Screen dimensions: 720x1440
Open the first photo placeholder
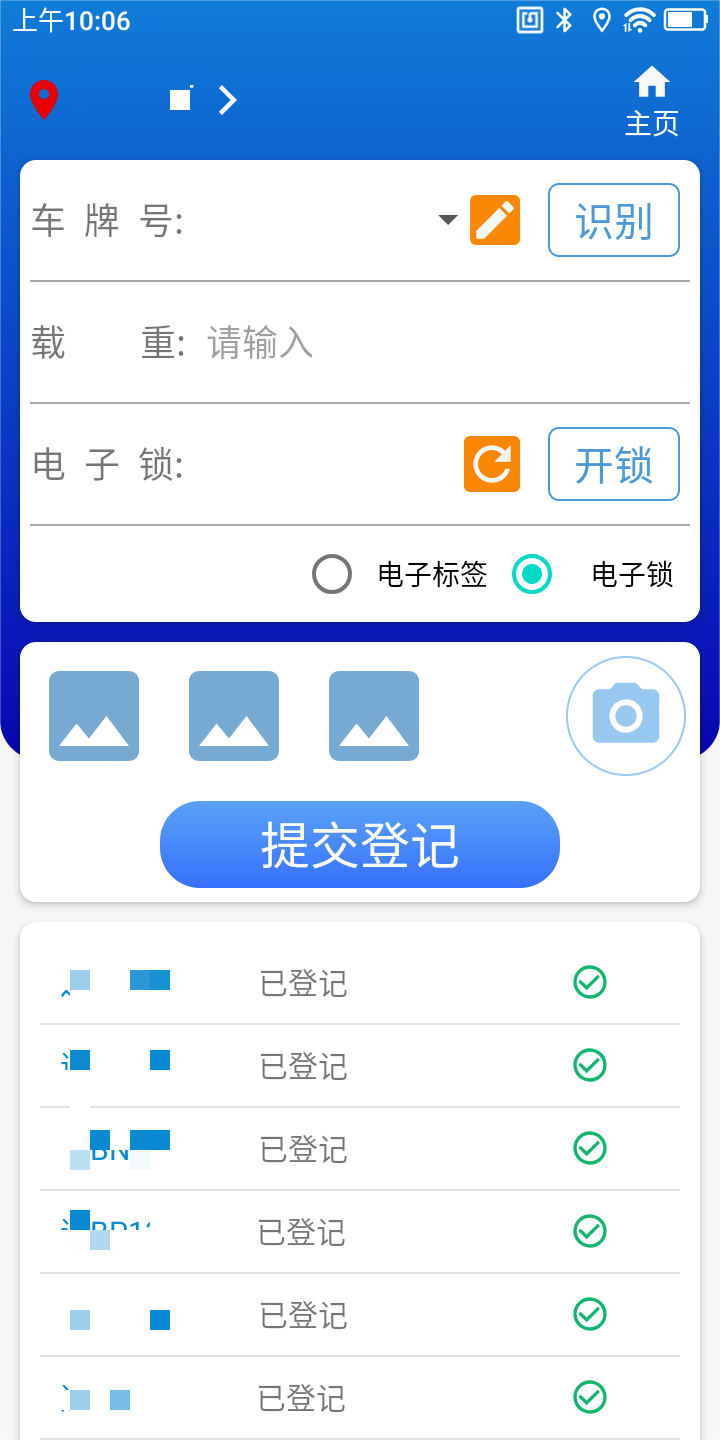94,716
